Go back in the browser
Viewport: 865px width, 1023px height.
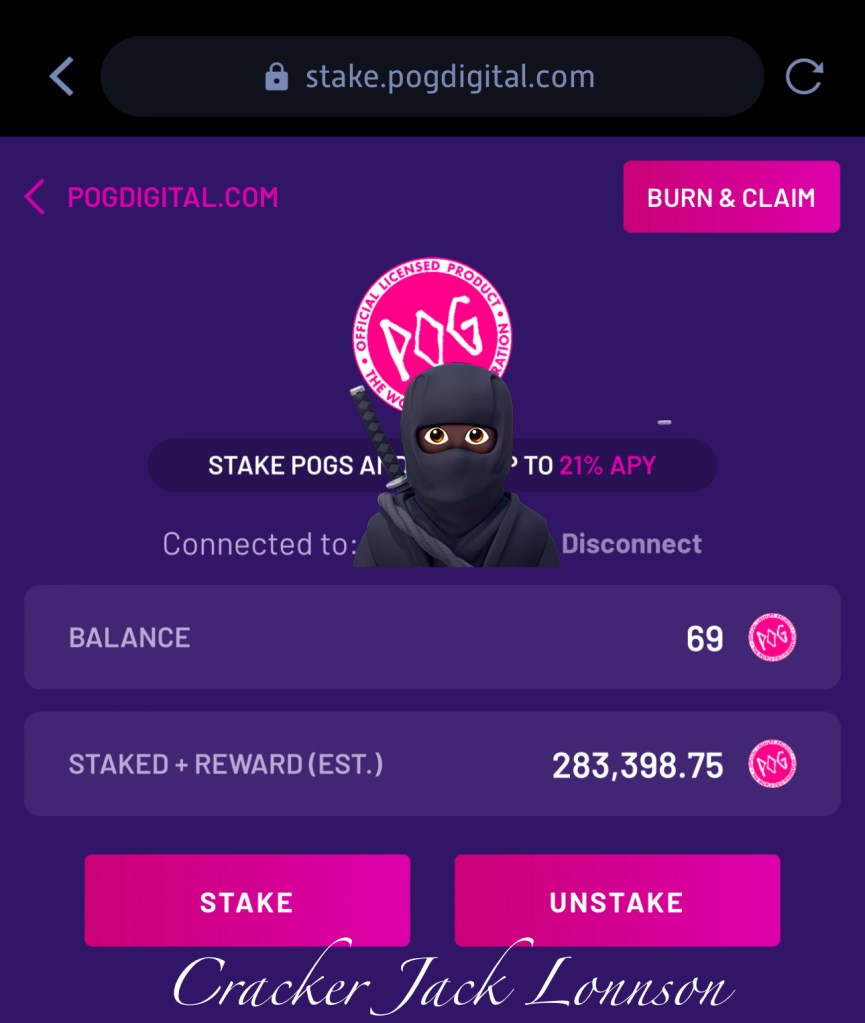pyautogui.click(x=62, y=77)
